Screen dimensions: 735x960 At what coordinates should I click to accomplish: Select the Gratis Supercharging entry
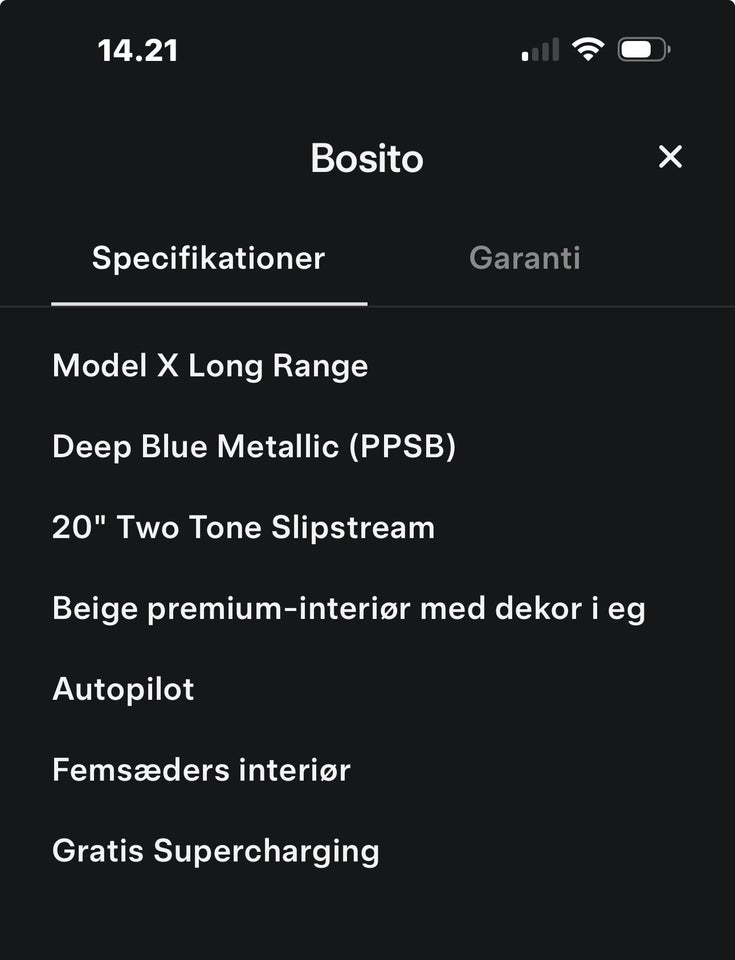(x=215, y=851)
